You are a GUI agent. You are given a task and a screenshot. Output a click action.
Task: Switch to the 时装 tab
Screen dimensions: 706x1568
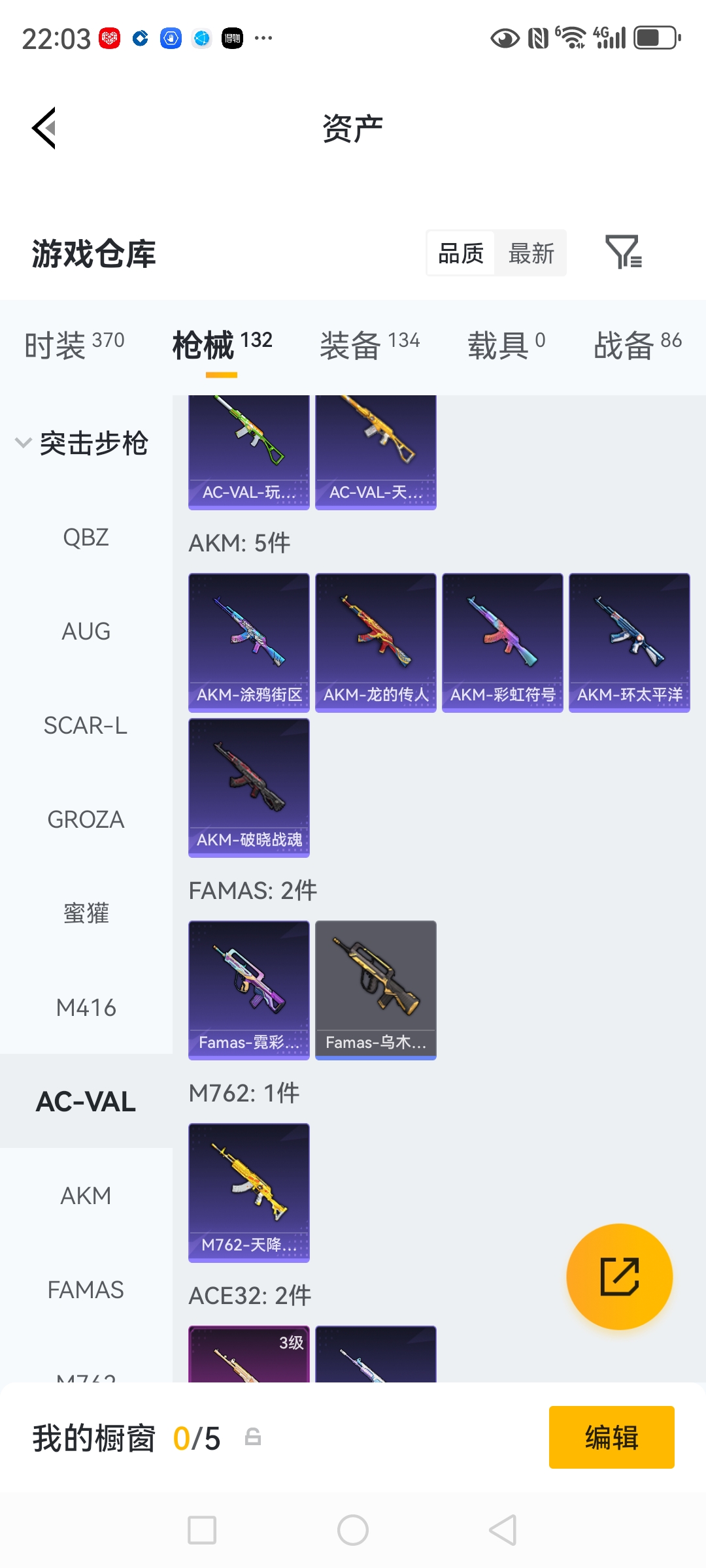74,344
